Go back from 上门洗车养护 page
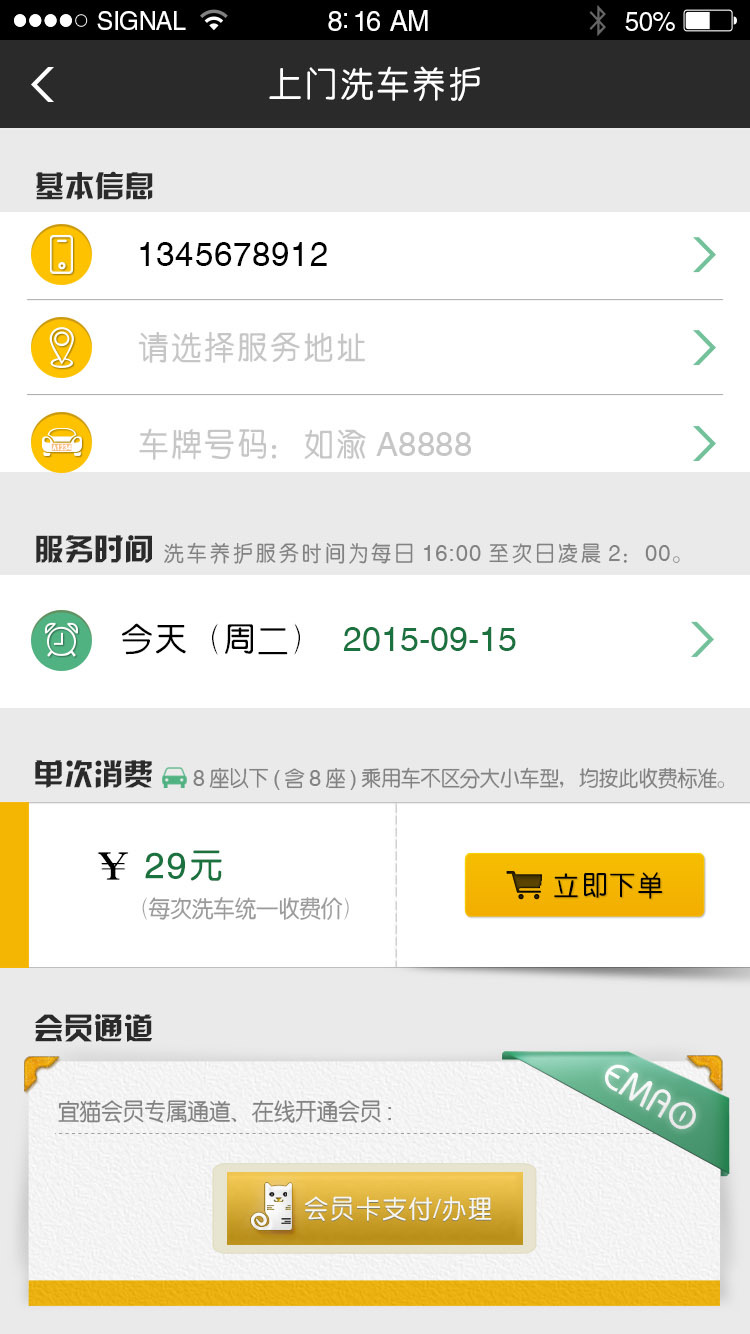Screen dimensions: 750x1334 [x=42, y=85]
